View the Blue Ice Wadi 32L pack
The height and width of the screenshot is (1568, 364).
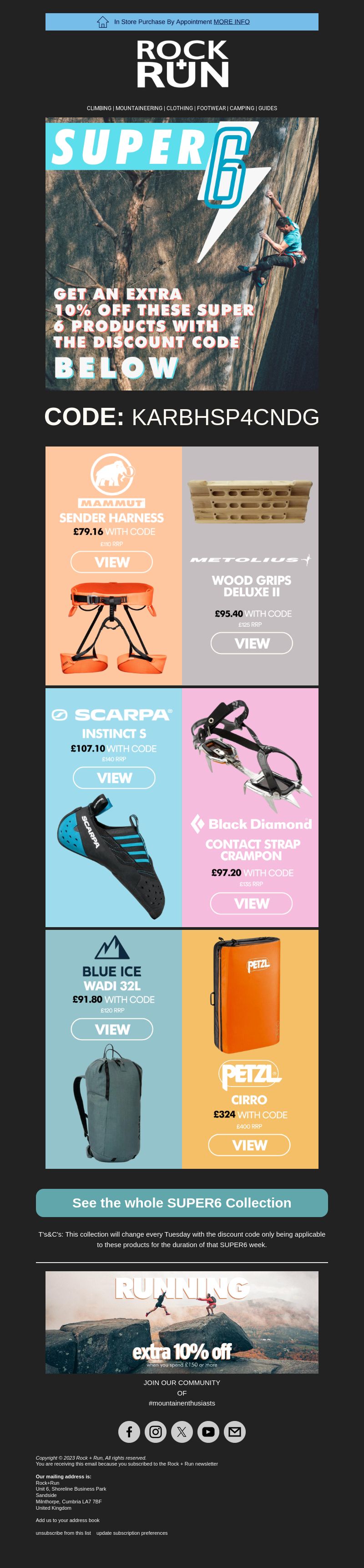[112, 1029]
